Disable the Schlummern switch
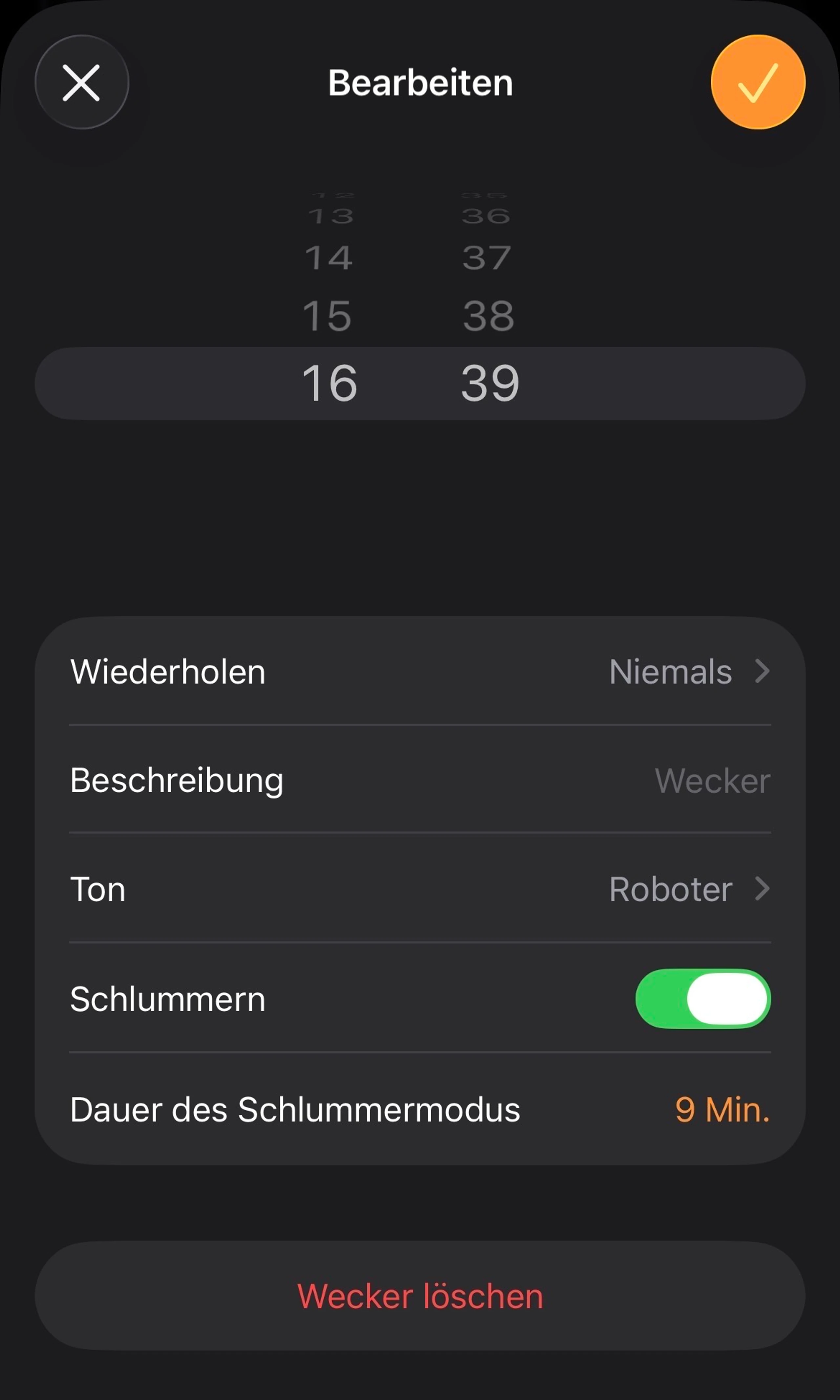Screen dimensions: 840x1400 703,999
